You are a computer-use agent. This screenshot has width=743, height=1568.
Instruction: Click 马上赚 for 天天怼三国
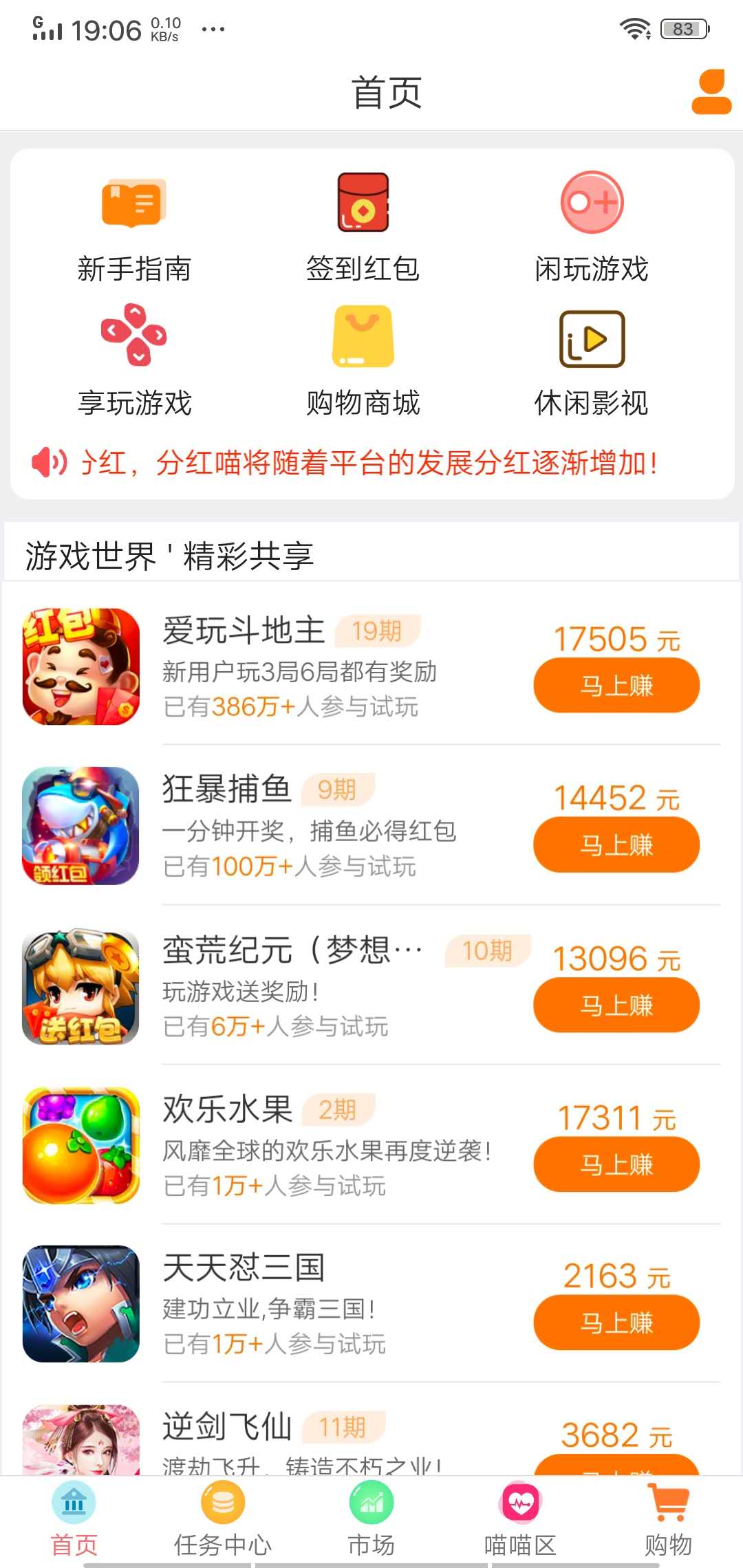pyautogui.click(x=617, y=1322)
